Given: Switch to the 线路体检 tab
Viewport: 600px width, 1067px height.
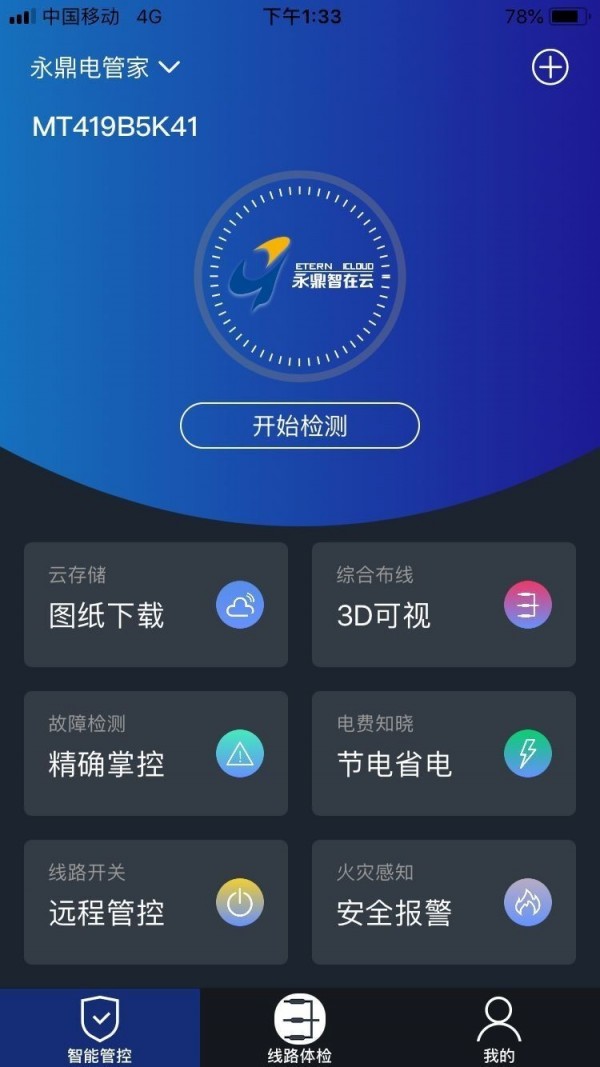Looking at the screenshot, I should pos(300,1028).
